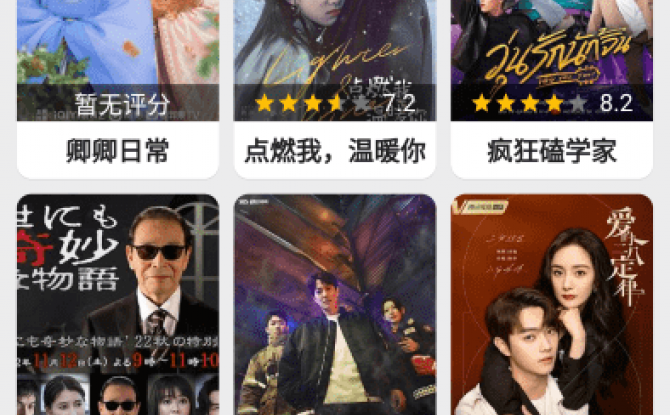Open the firefighter drama poster card
670x415 pixels.
coord(335,305)
